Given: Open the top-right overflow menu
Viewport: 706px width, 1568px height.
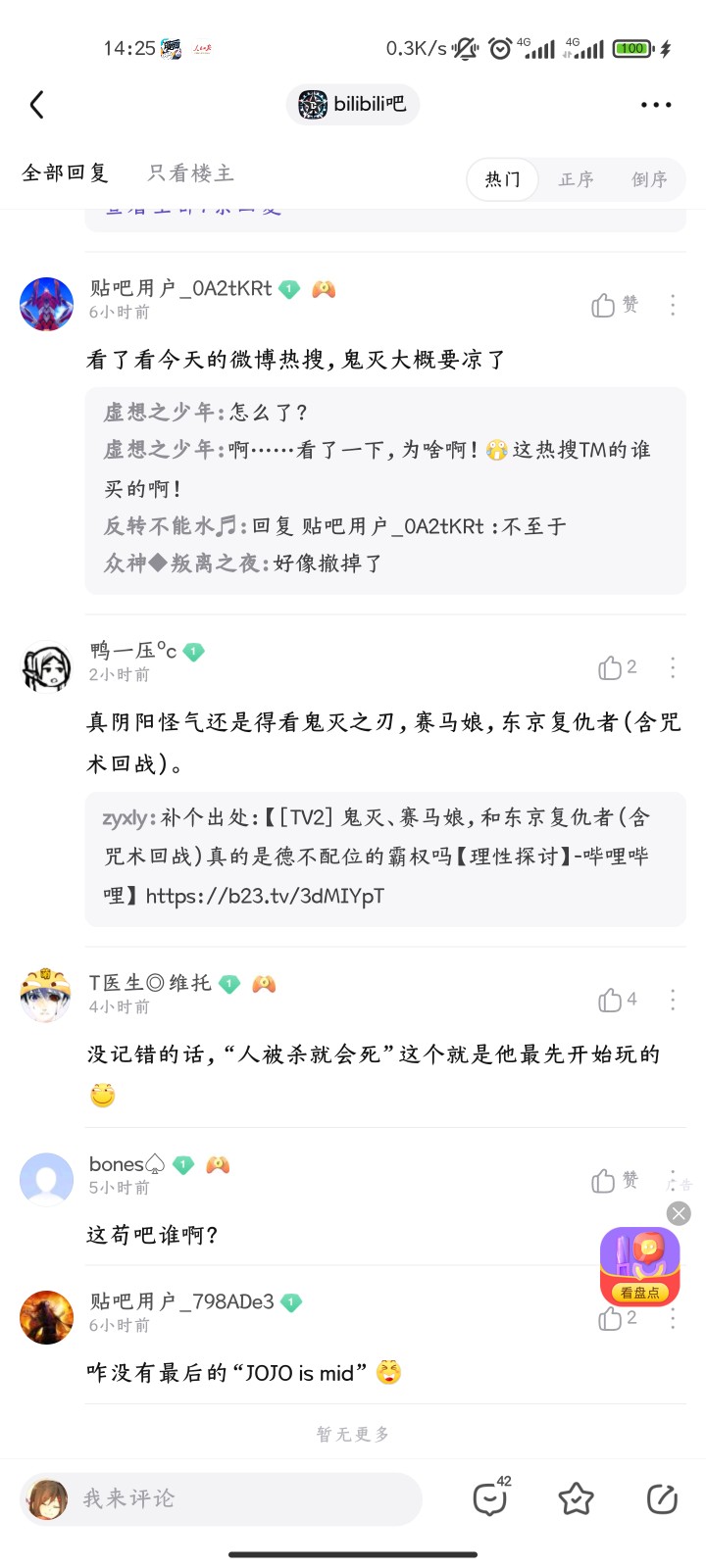Looking at the screenshot, I should pos(656,105).
